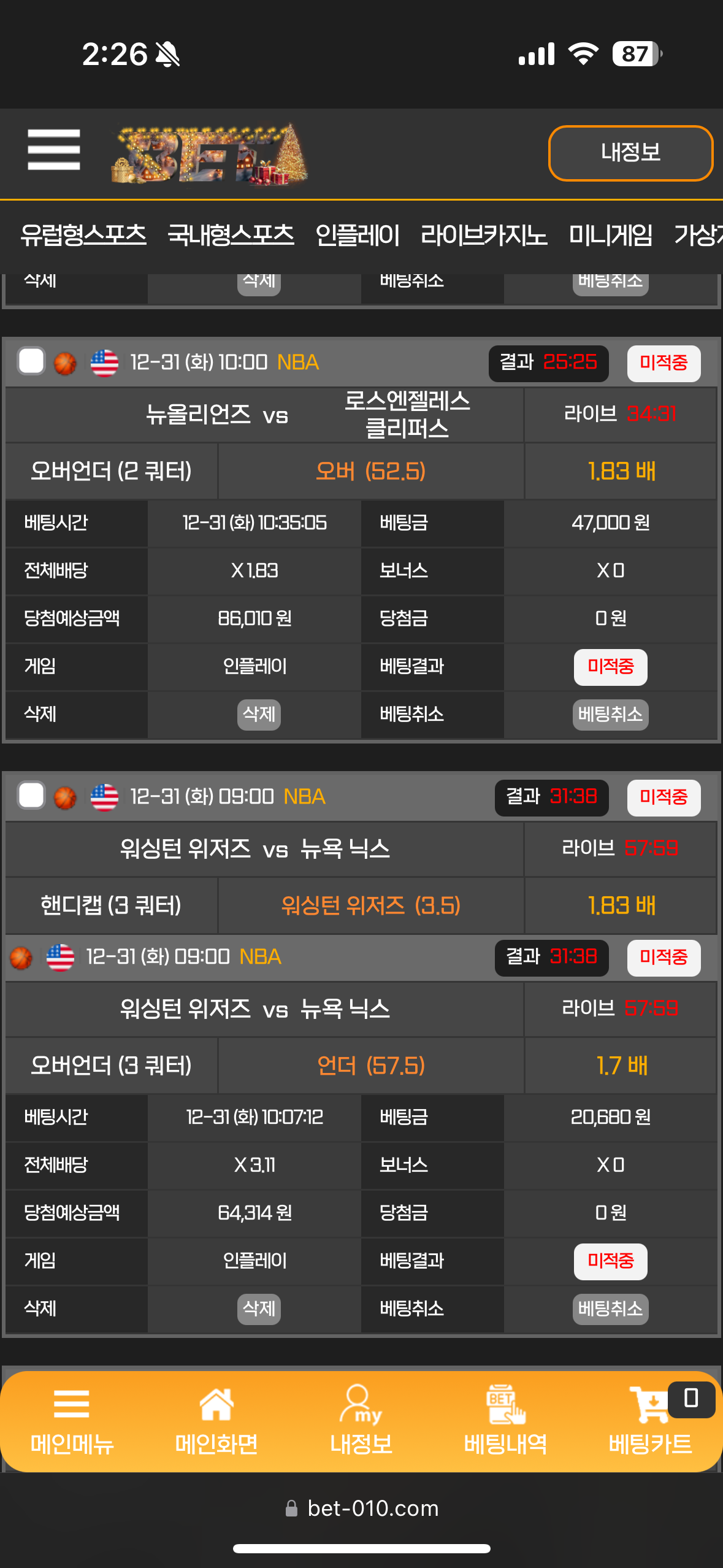Screen dimensions: 723x1568
Task: Check the box for the 뉴올리언즈 vs 클리퍼스 bet
Action: pyautogui.click(x=31, y=361)
